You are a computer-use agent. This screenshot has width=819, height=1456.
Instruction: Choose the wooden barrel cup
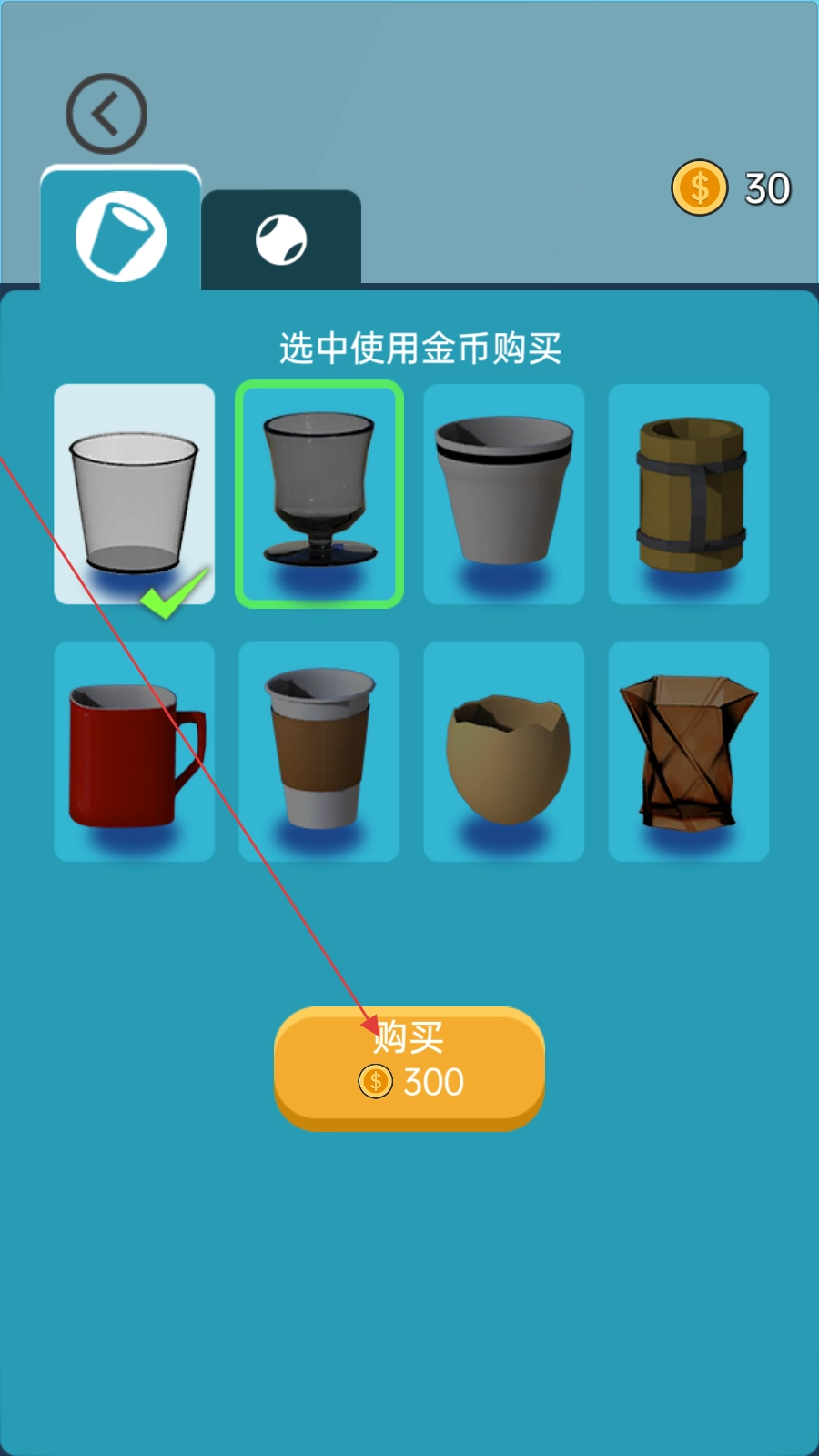[689, 494]
